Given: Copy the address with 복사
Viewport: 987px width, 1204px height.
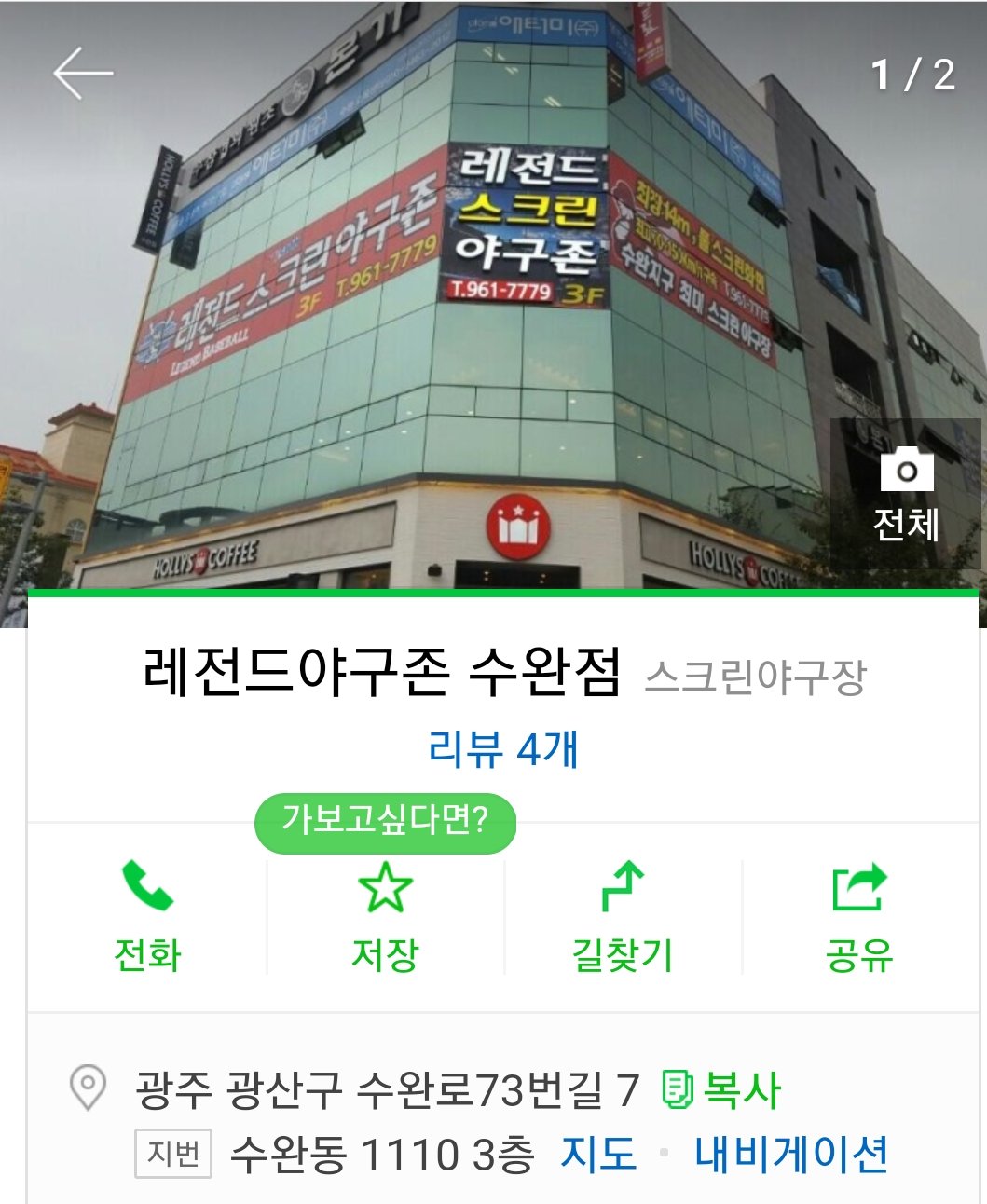Looking at the screenshot, I should coord(722,1089).
